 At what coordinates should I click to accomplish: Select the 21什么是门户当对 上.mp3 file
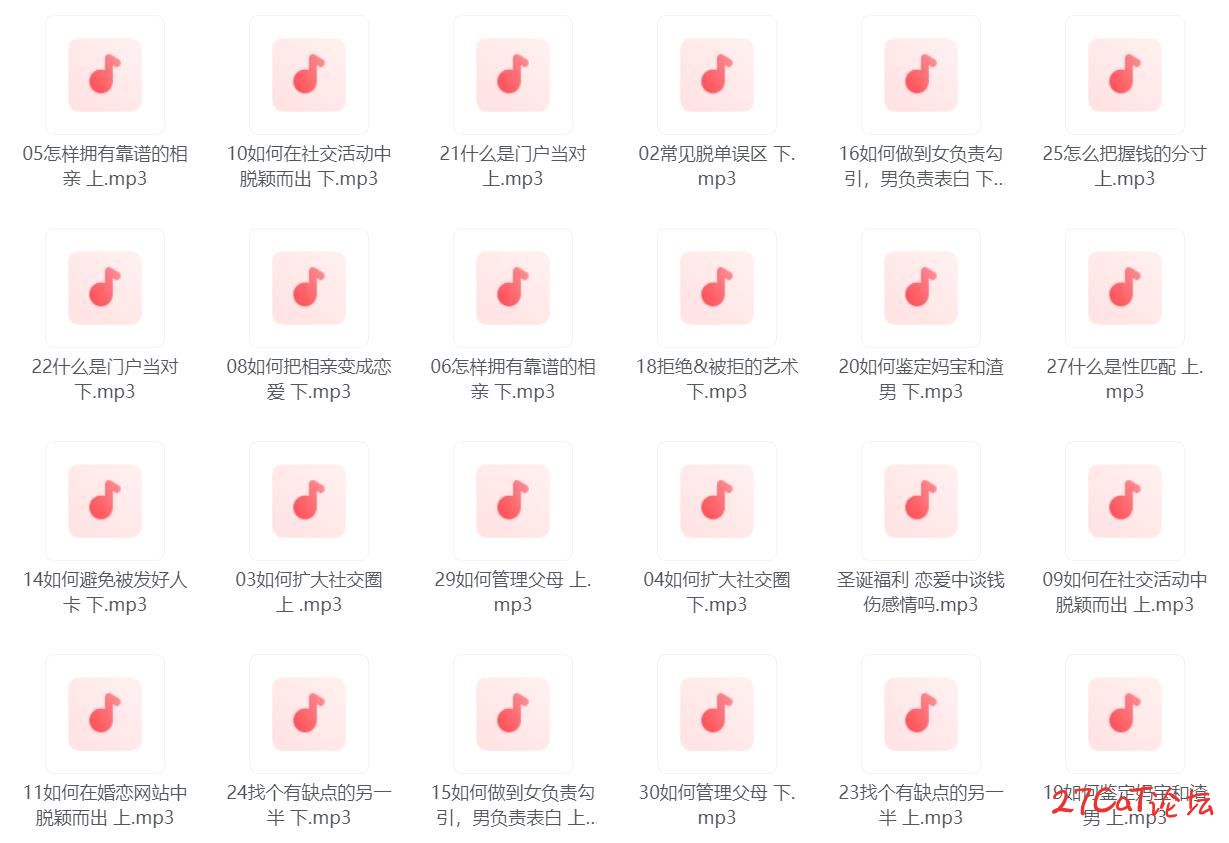pyautogui.click(x=513, y=75)
